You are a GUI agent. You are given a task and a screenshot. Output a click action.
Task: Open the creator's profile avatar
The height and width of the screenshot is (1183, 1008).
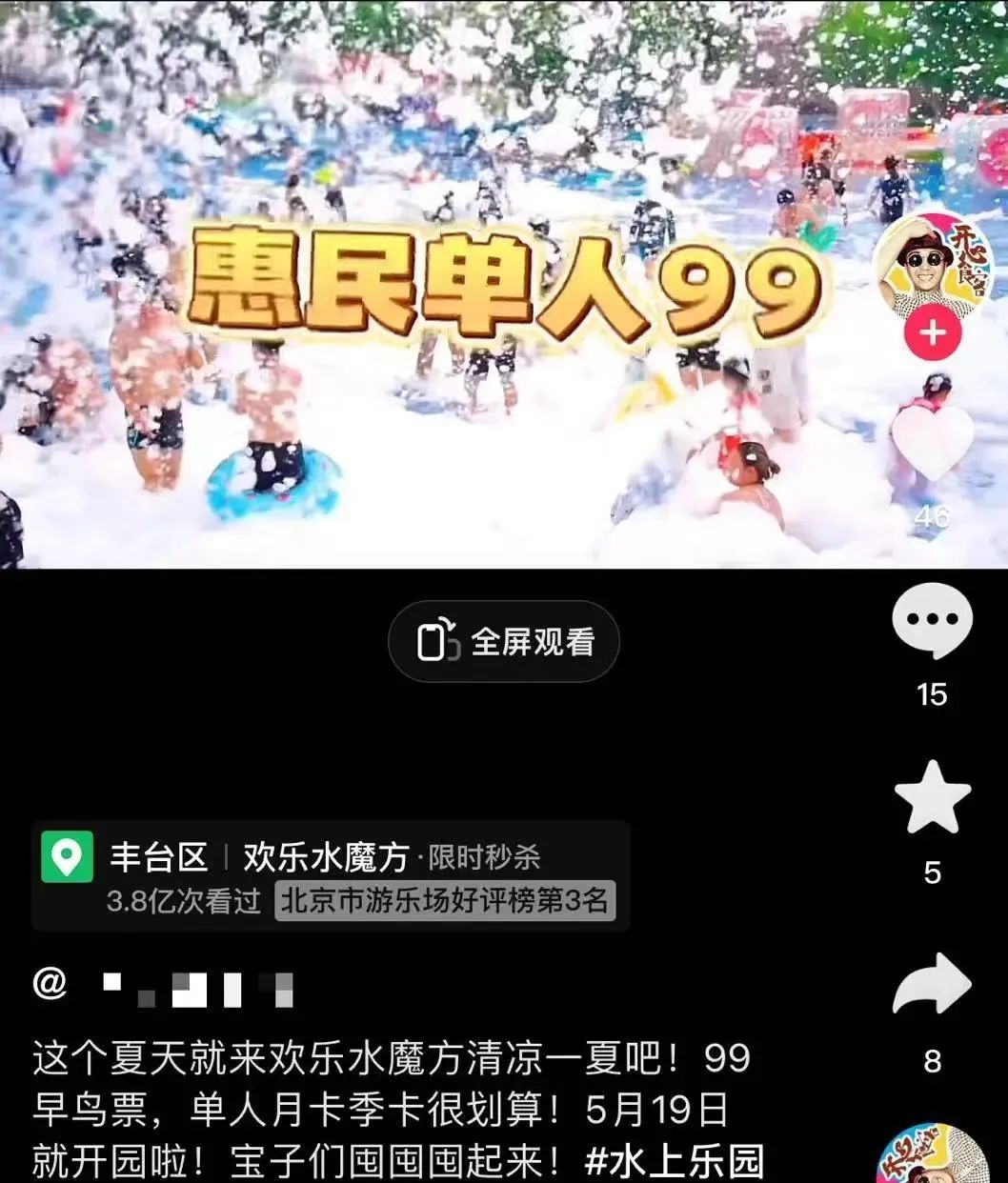click(x=932, y=264)
